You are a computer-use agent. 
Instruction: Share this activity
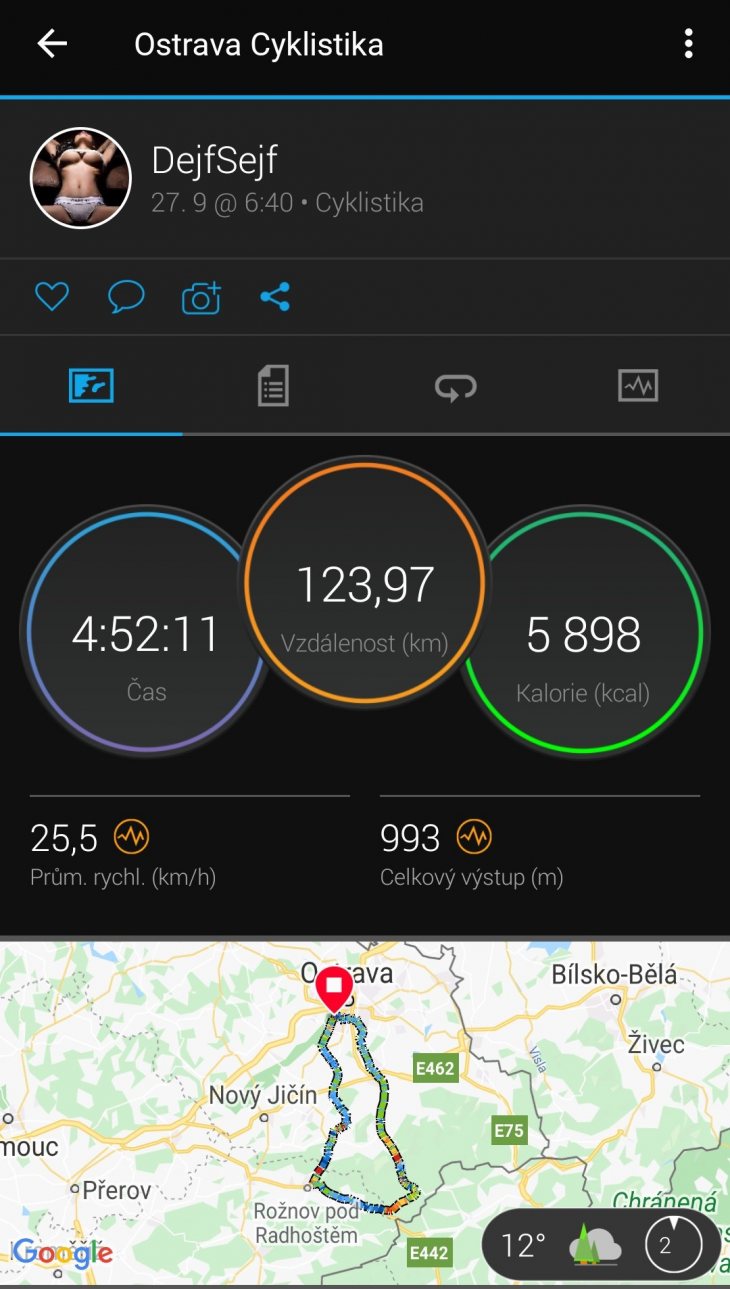point(275,297)
